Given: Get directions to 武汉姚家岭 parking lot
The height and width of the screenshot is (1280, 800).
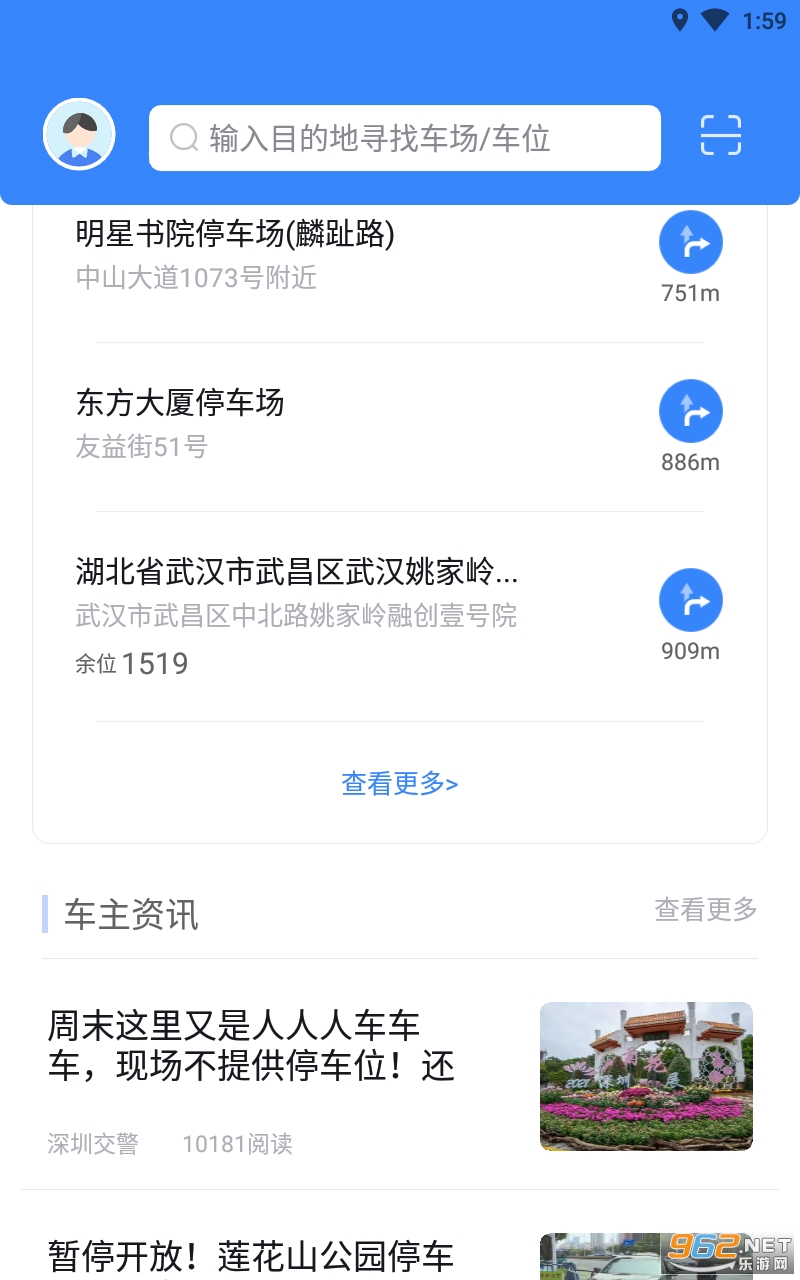Looking at the screenshot, I should (690, 600).
